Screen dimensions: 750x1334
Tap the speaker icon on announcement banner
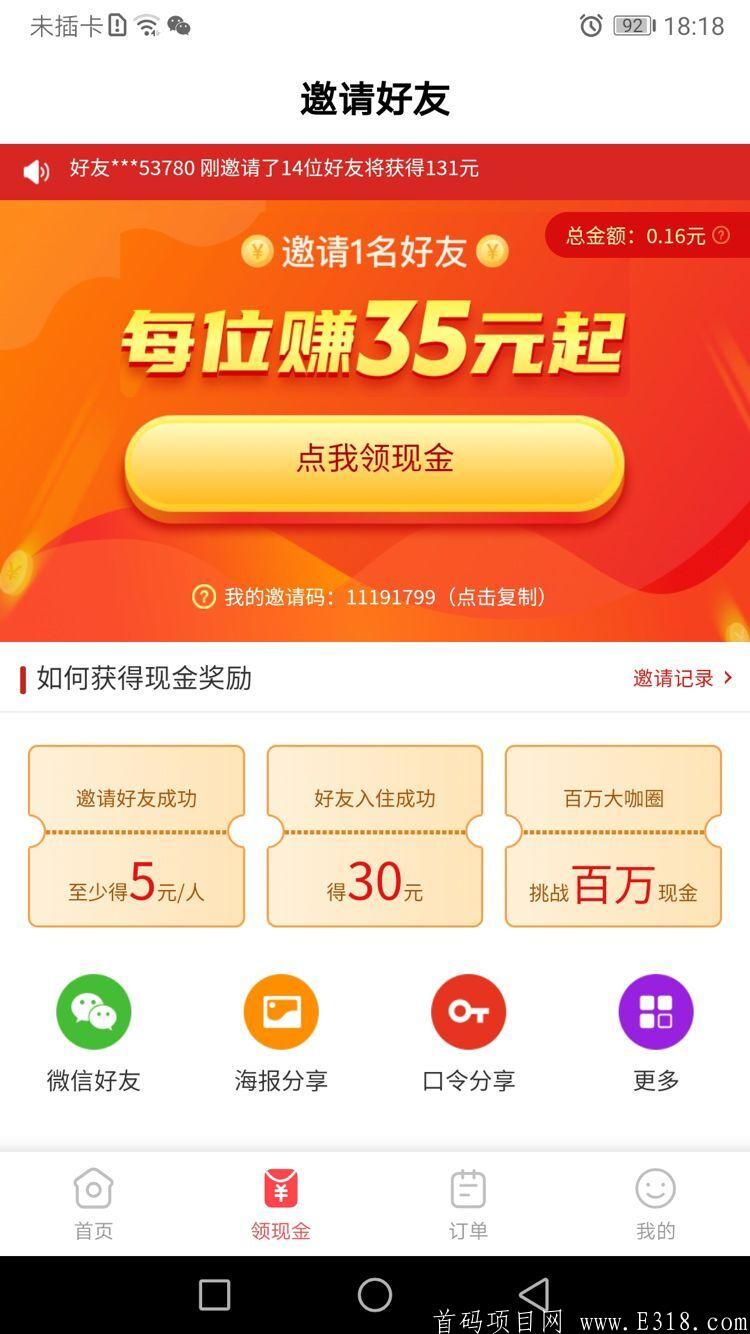click(x=37, y=169)
